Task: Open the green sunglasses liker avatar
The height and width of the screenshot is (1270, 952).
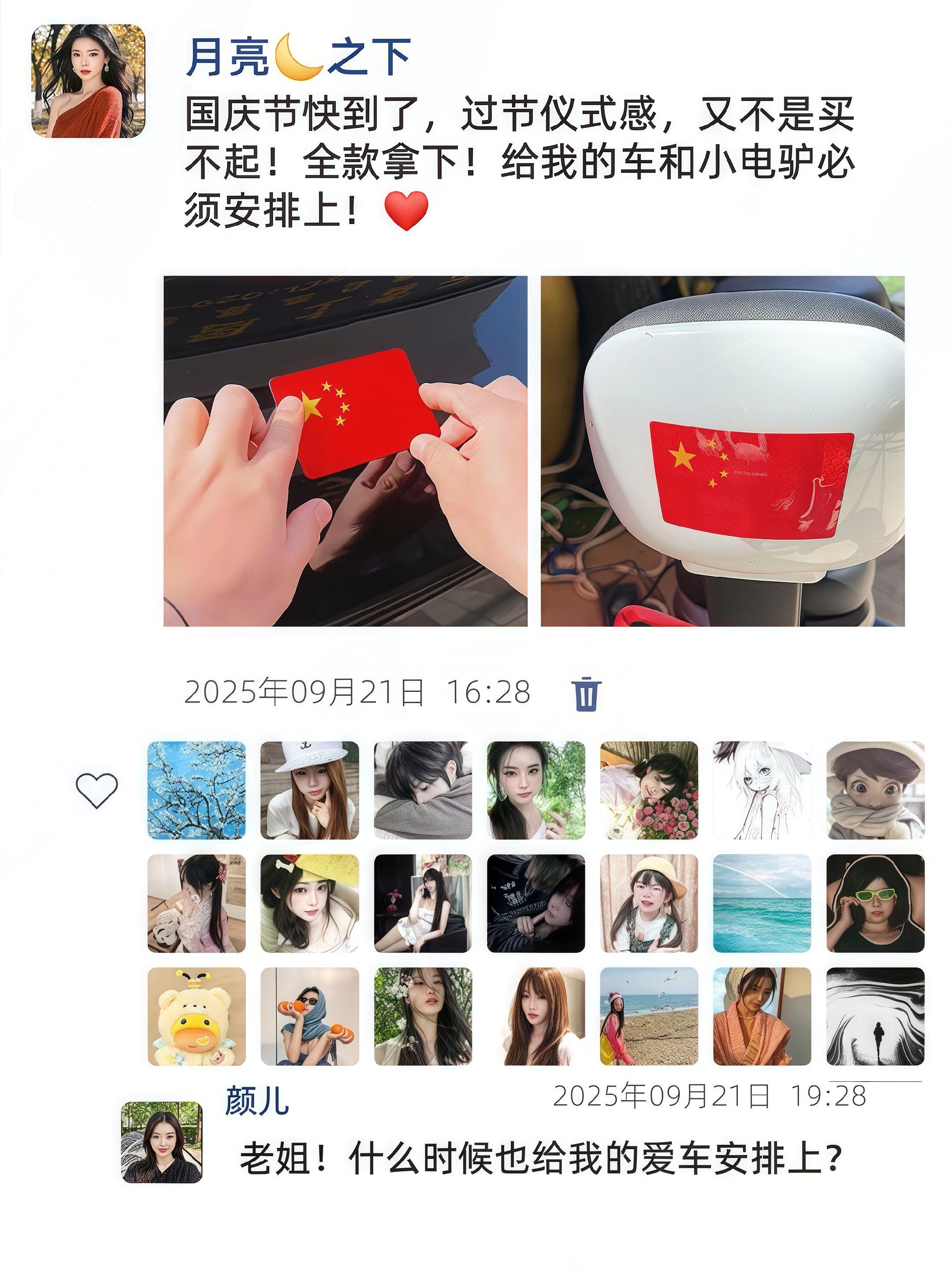Action: (874, 903)
